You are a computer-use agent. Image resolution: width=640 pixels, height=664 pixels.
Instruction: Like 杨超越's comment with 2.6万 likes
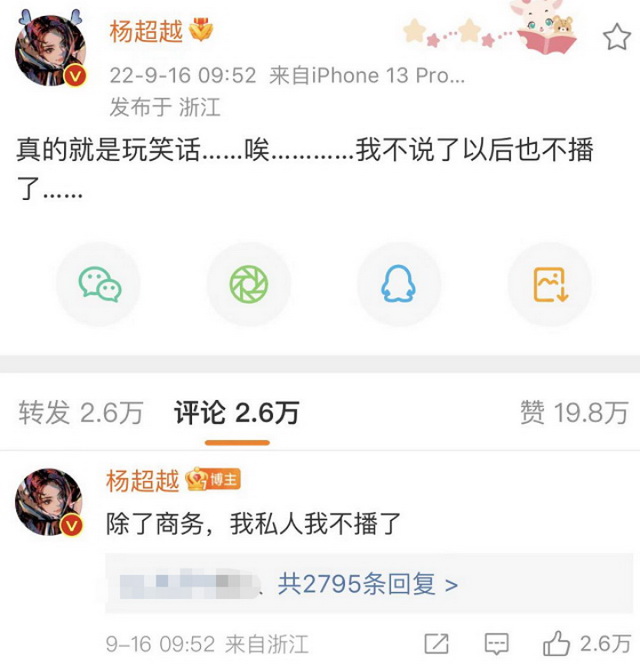tap(586, 643)
